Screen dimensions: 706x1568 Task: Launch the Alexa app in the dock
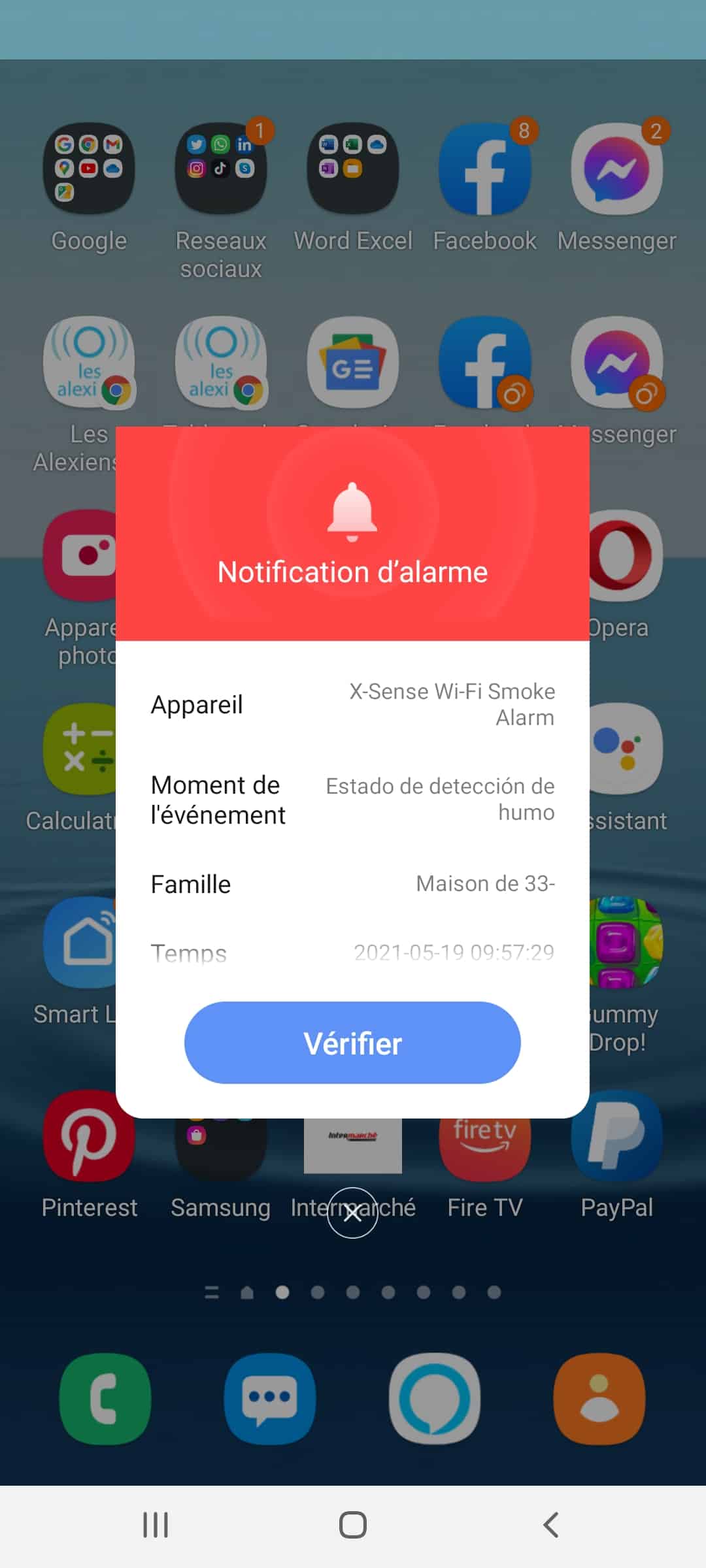pos(435,1398)
